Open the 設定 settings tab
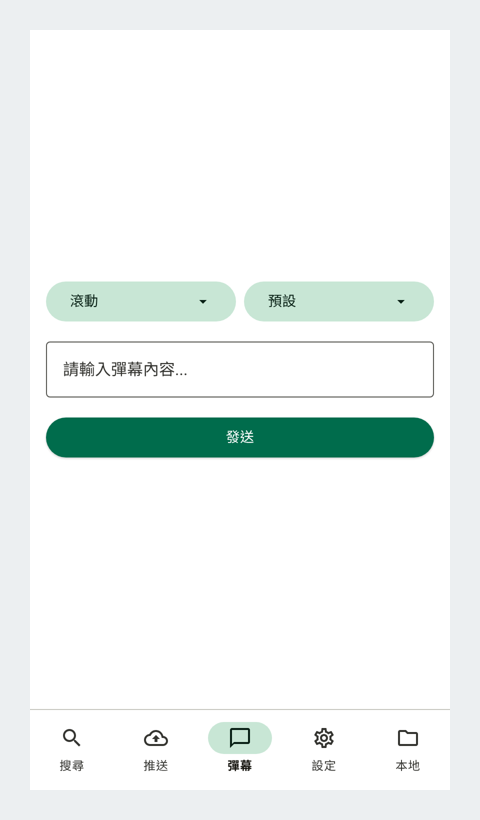Image resolution: width=480 pixels, height=820 pixels. [324, 750]
